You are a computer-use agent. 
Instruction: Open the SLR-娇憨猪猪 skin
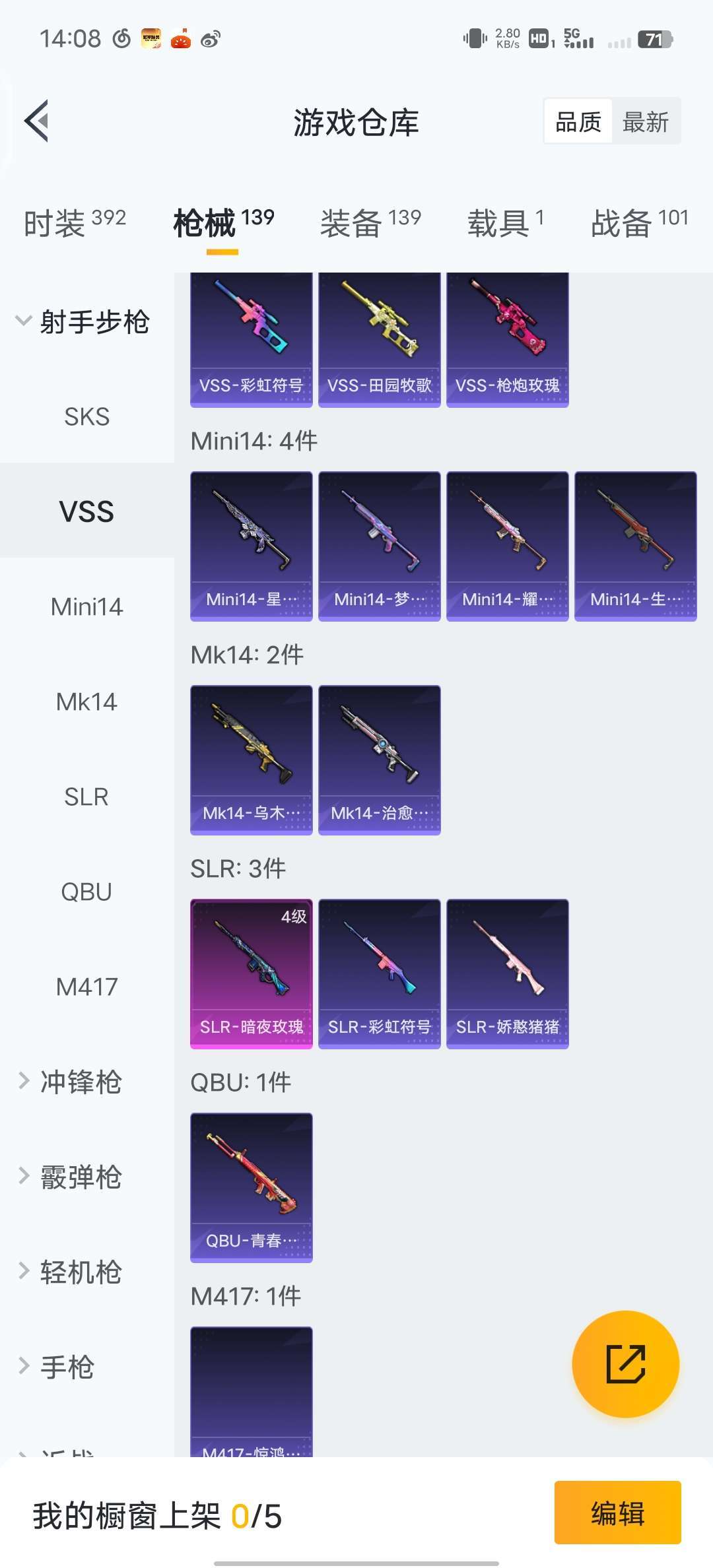507,973
